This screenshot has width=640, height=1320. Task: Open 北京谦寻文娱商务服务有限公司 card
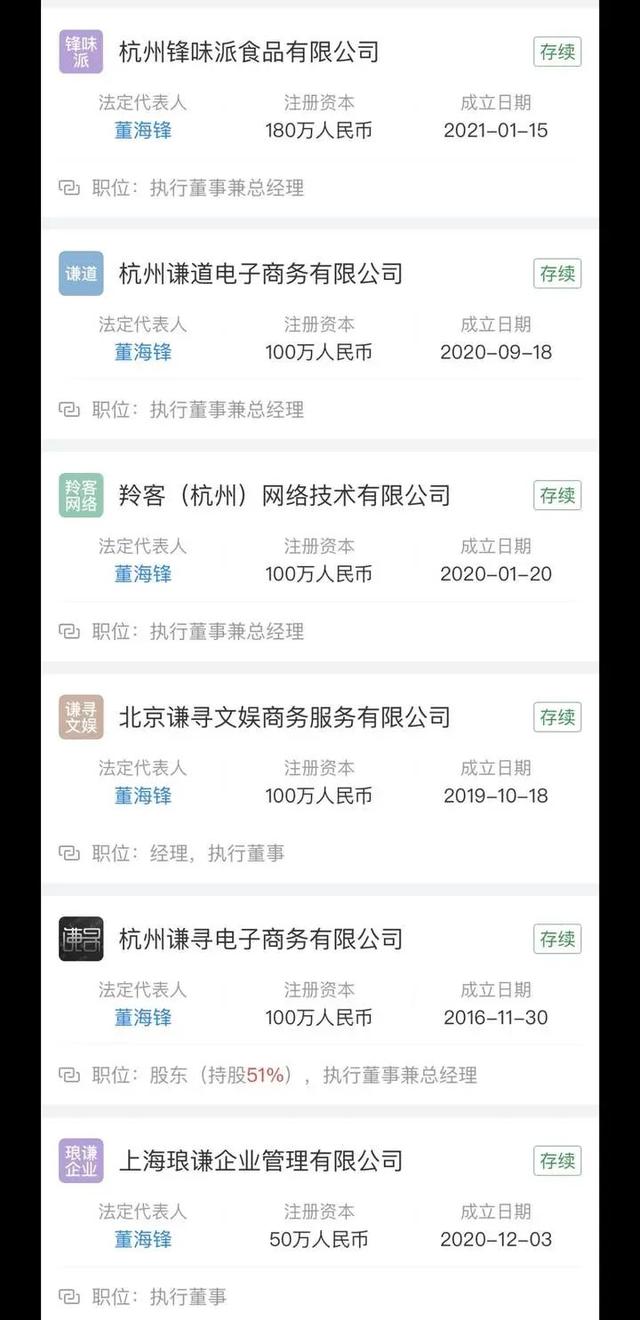[284, 718]
